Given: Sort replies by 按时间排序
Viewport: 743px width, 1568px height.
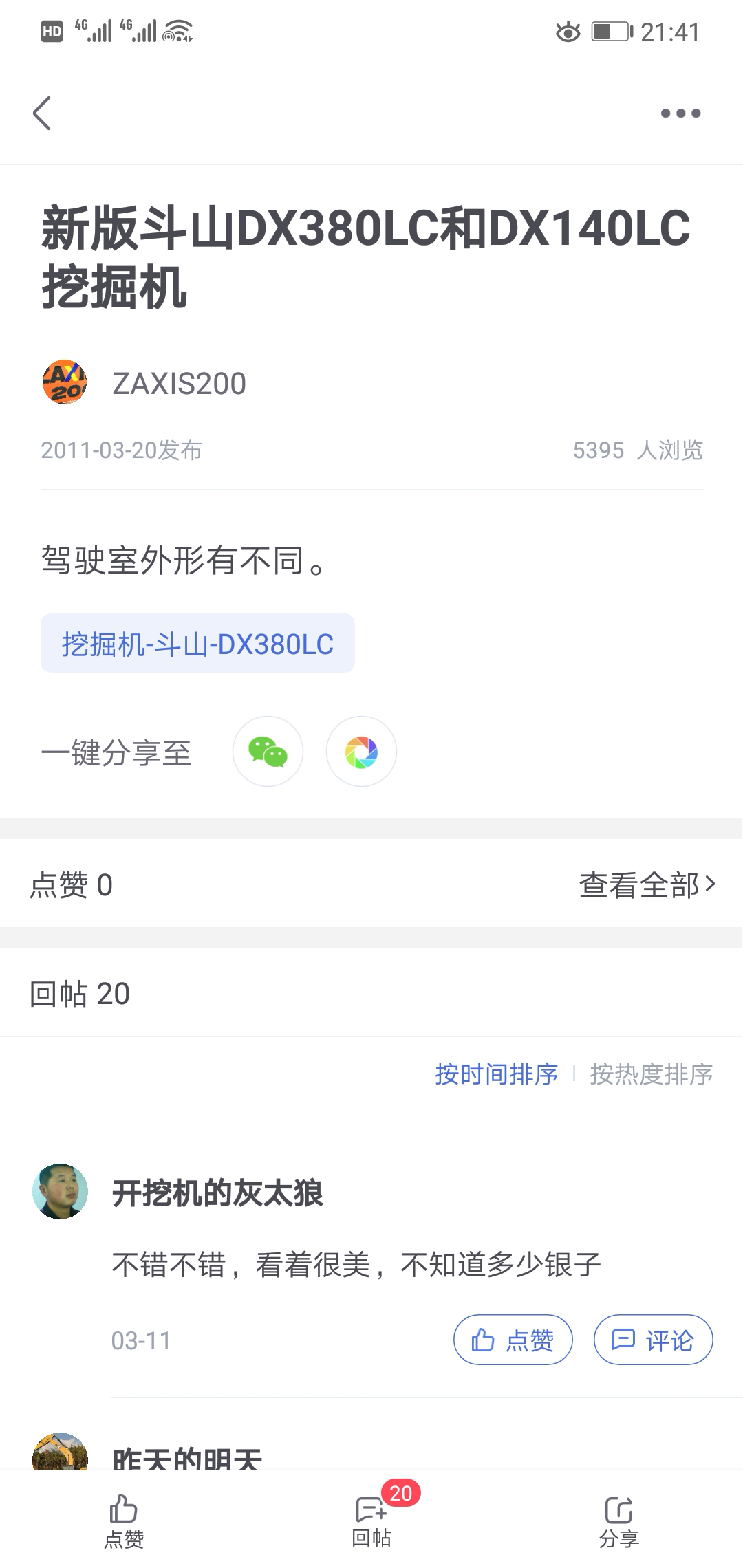Looking at the screenshot, I should click(x=497, y=1074).
